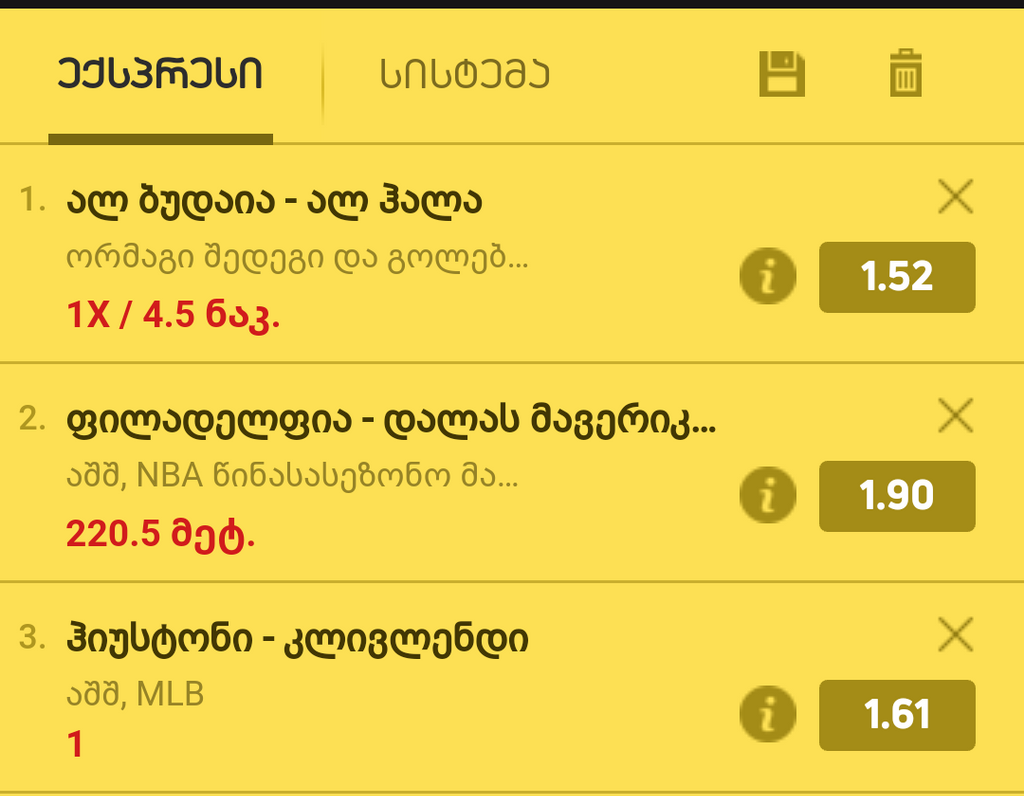Tap the 1.52 odds button
Screen dimensions: 1024x796
[897, 277]
